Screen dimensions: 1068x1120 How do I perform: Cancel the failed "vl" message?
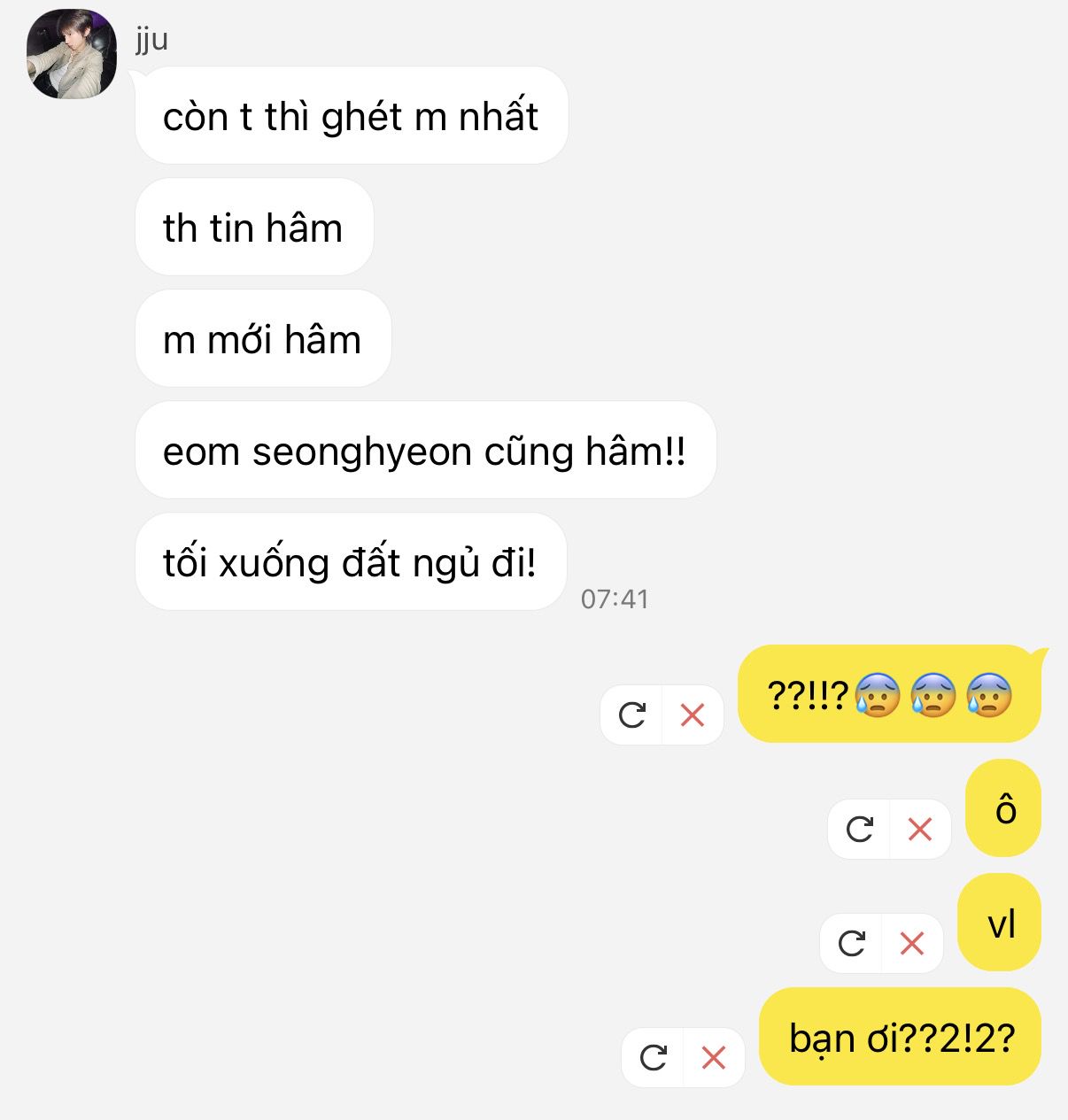coord(912,943)
